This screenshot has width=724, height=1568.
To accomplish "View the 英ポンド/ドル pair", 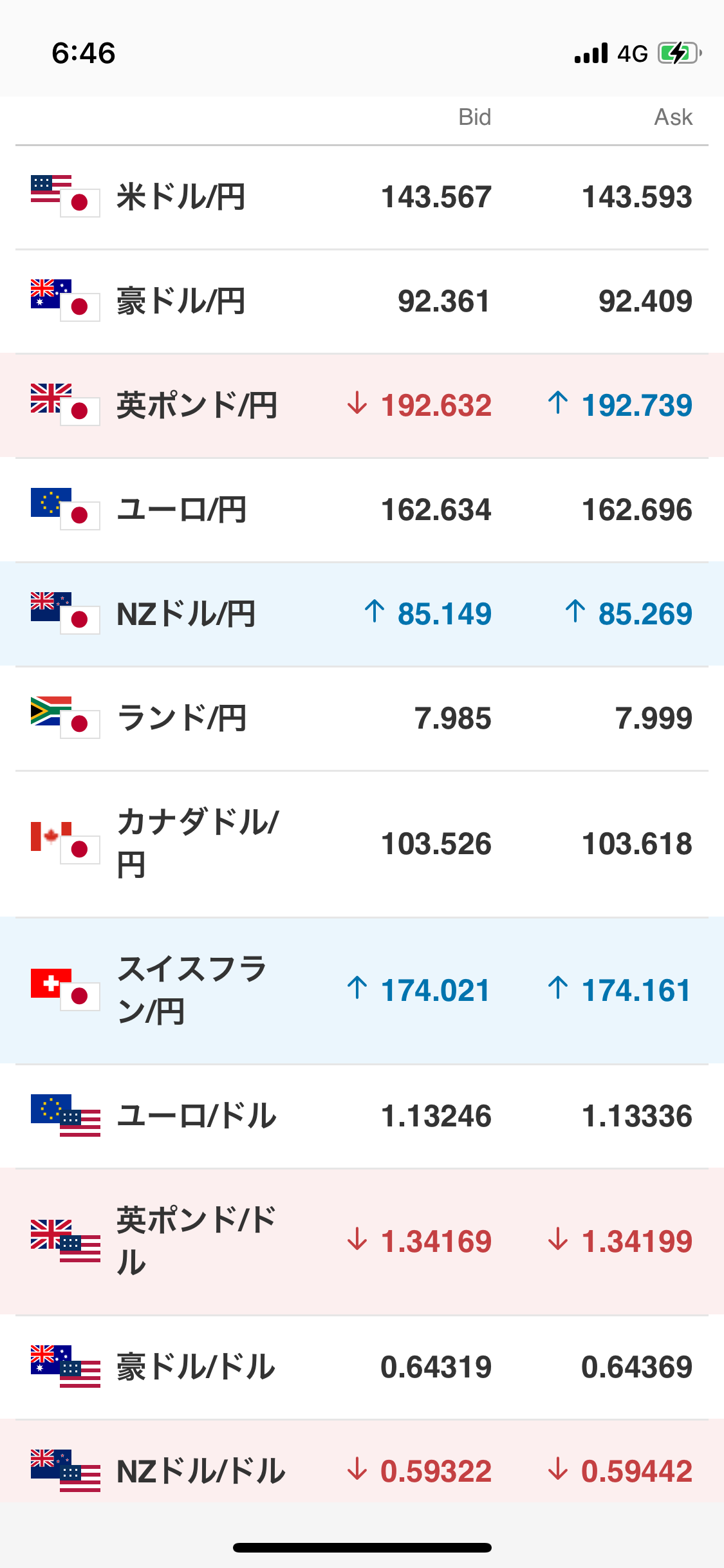I will [x=362, y=1242].
